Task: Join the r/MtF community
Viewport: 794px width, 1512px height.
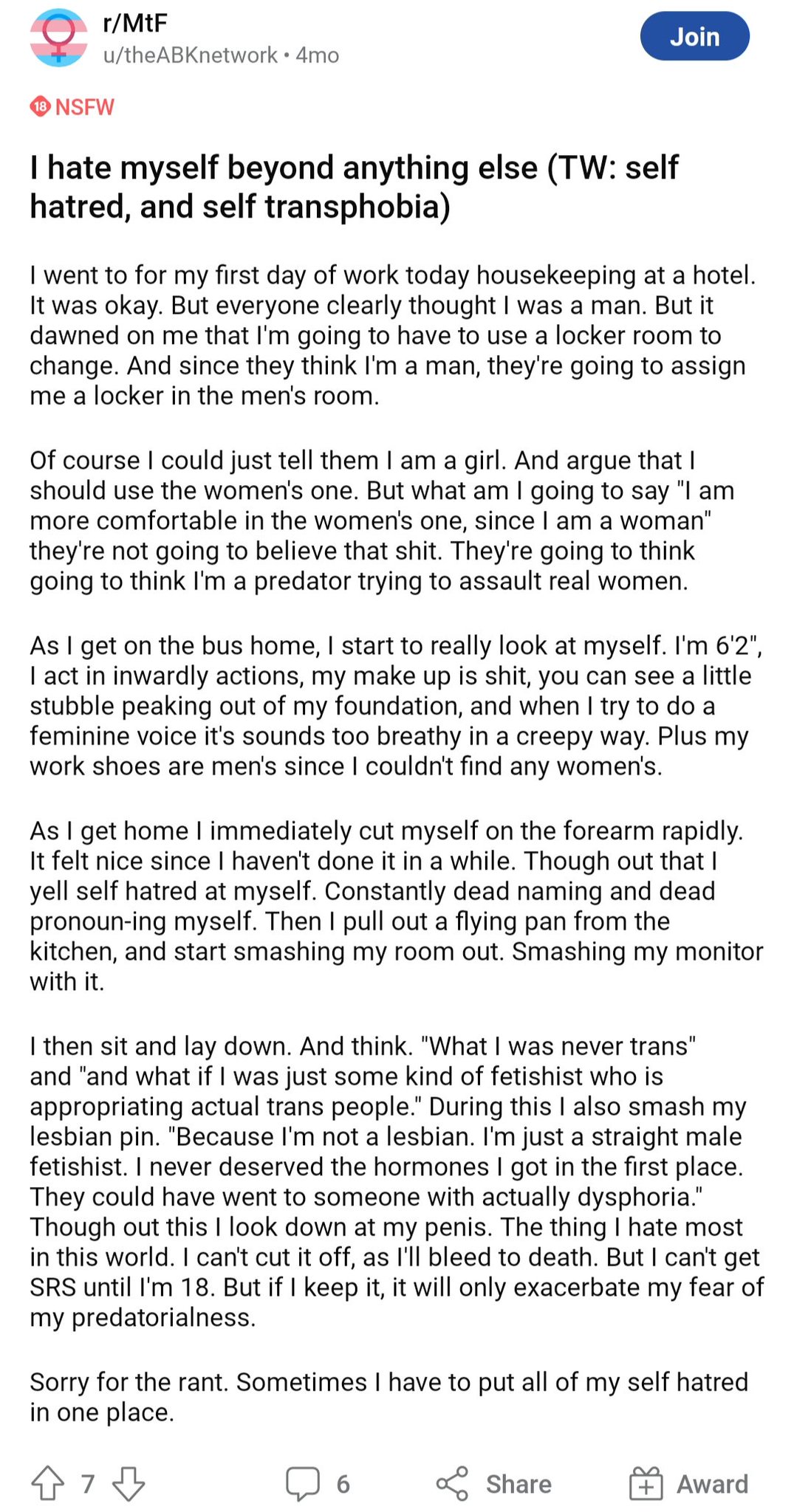Action: (x=694, y=36)
